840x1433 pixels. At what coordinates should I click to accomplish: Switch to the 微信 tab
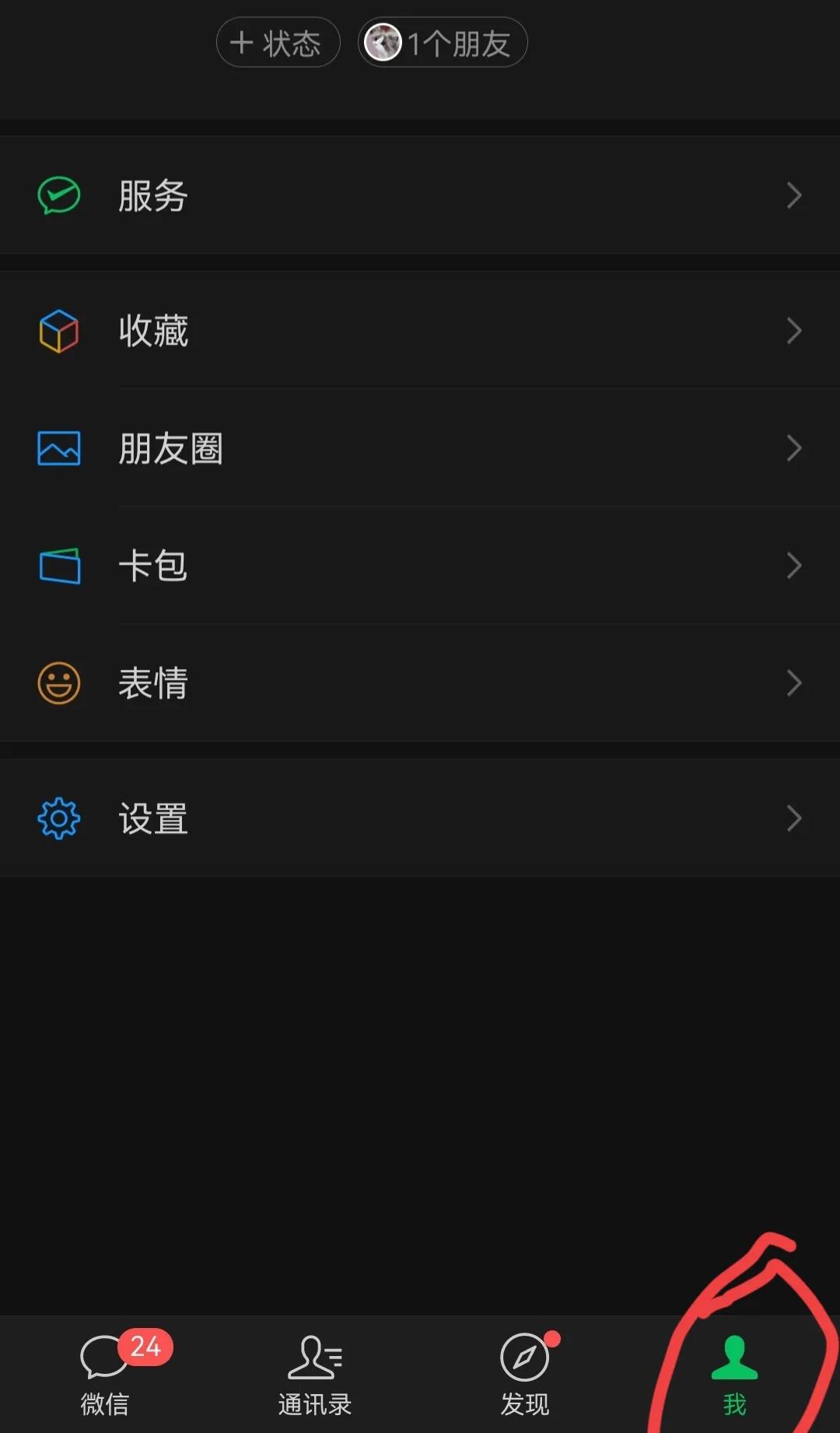[x=103, y=1373]
